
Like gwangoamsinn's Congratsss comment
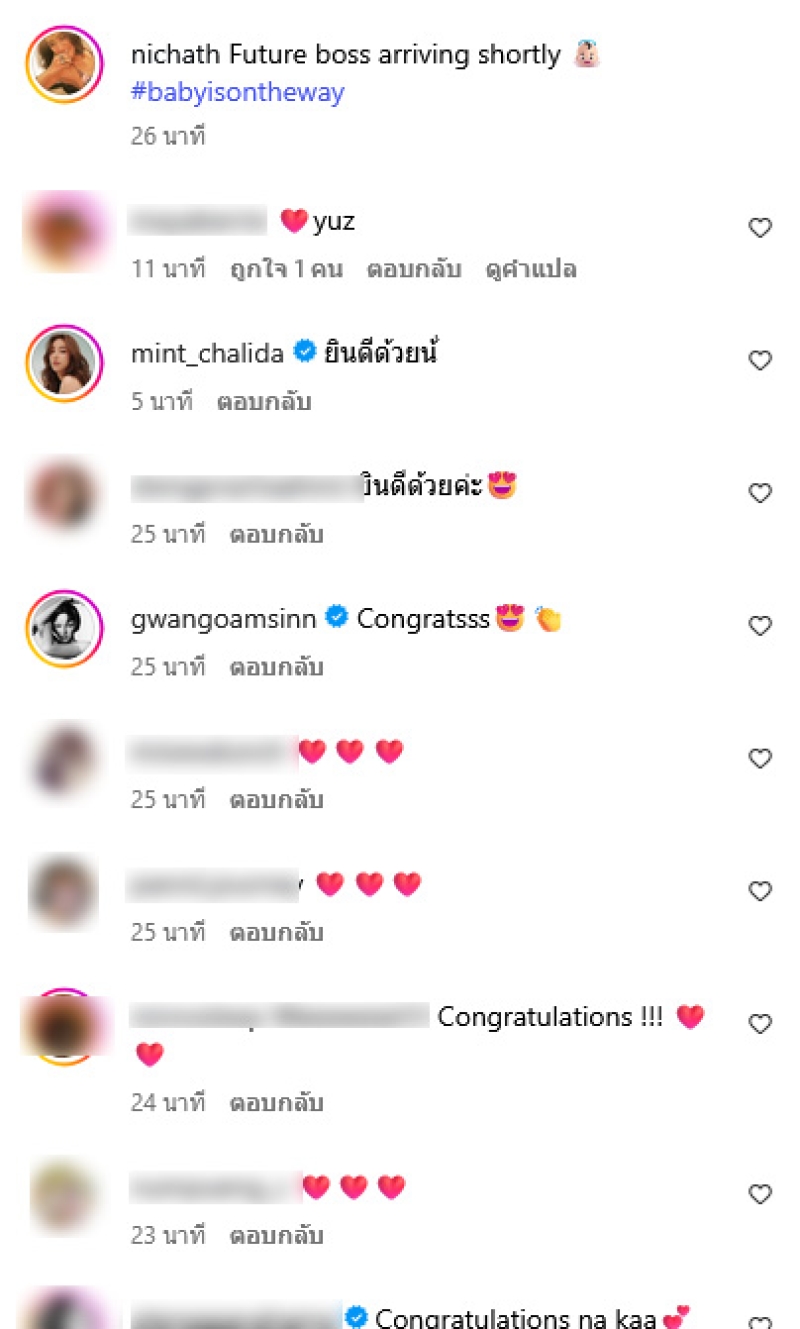(760, 626)
